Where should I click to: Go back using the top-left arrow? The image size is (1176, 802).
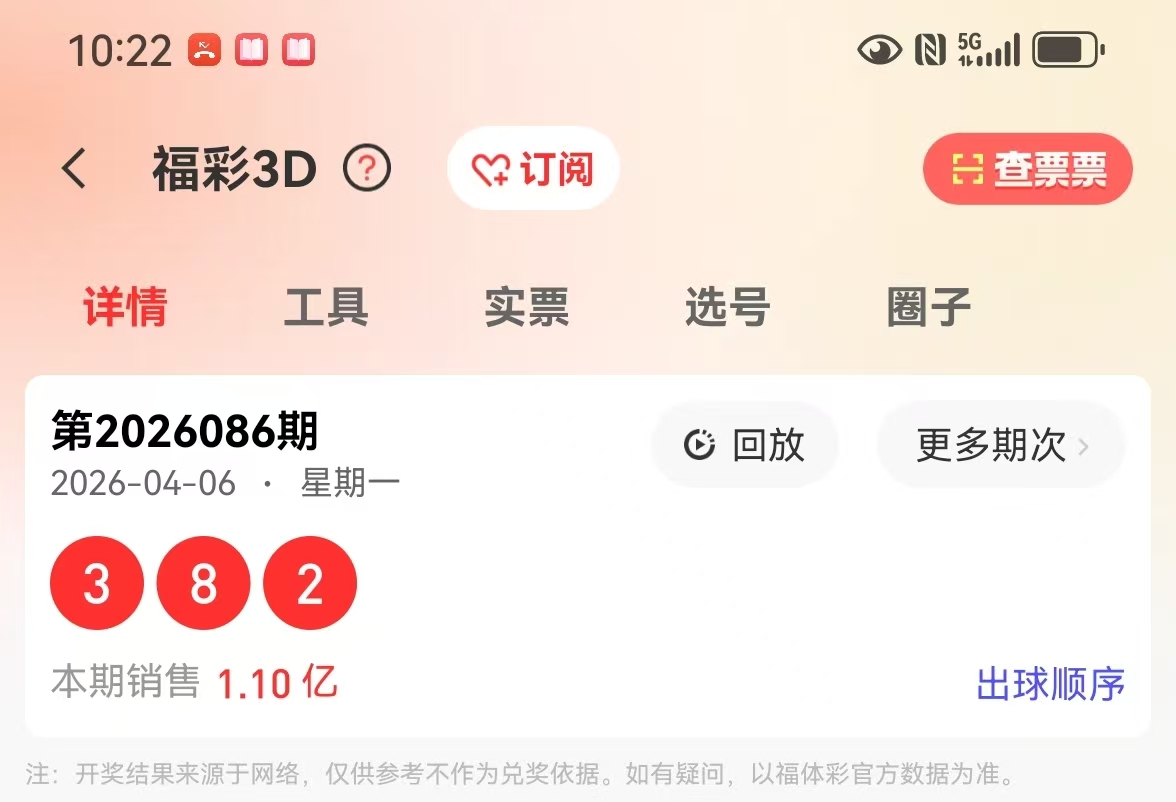[x=74, y=169]
